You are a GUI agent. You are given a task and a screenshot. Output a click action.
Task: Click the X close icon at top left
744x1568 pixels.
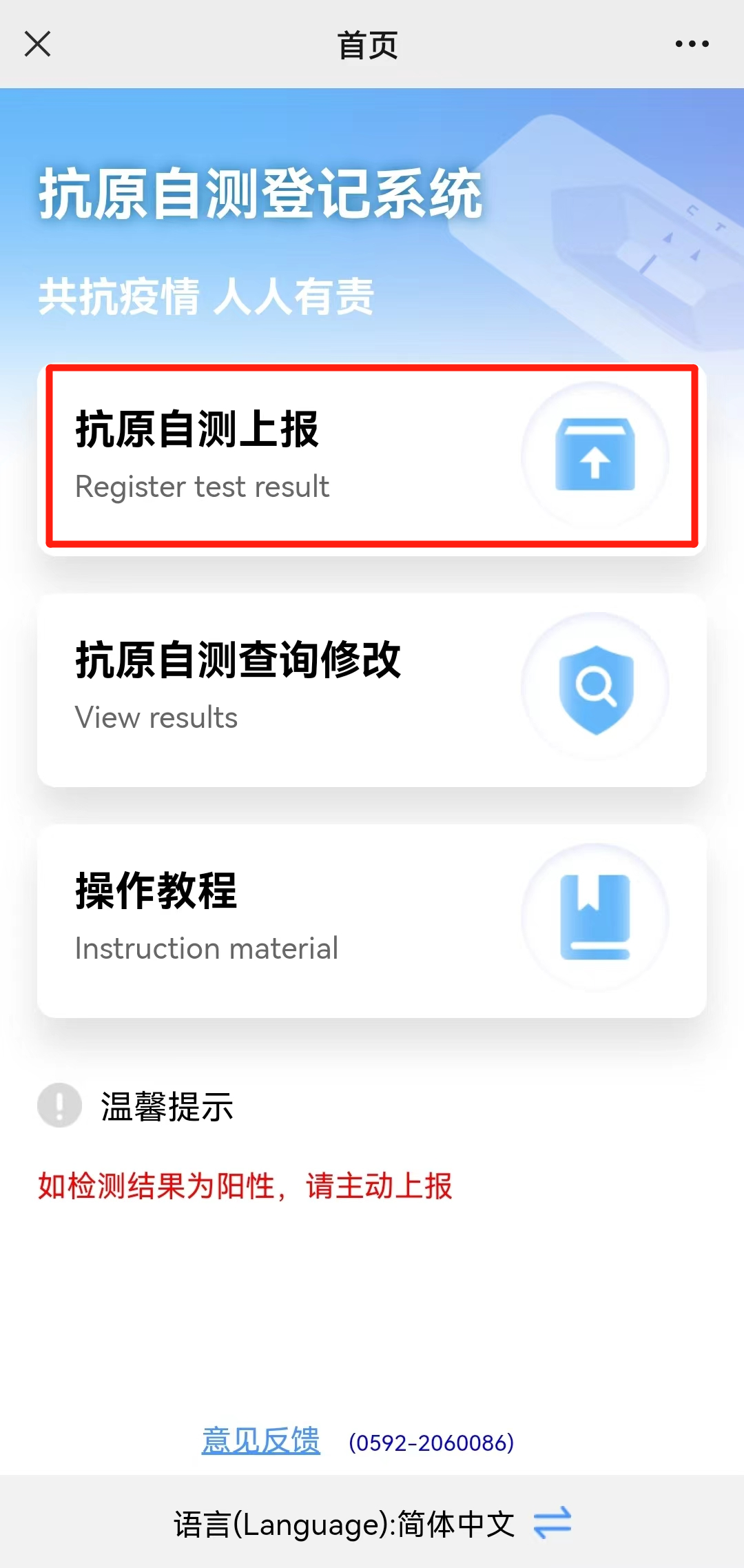click(x=38, y=43)
